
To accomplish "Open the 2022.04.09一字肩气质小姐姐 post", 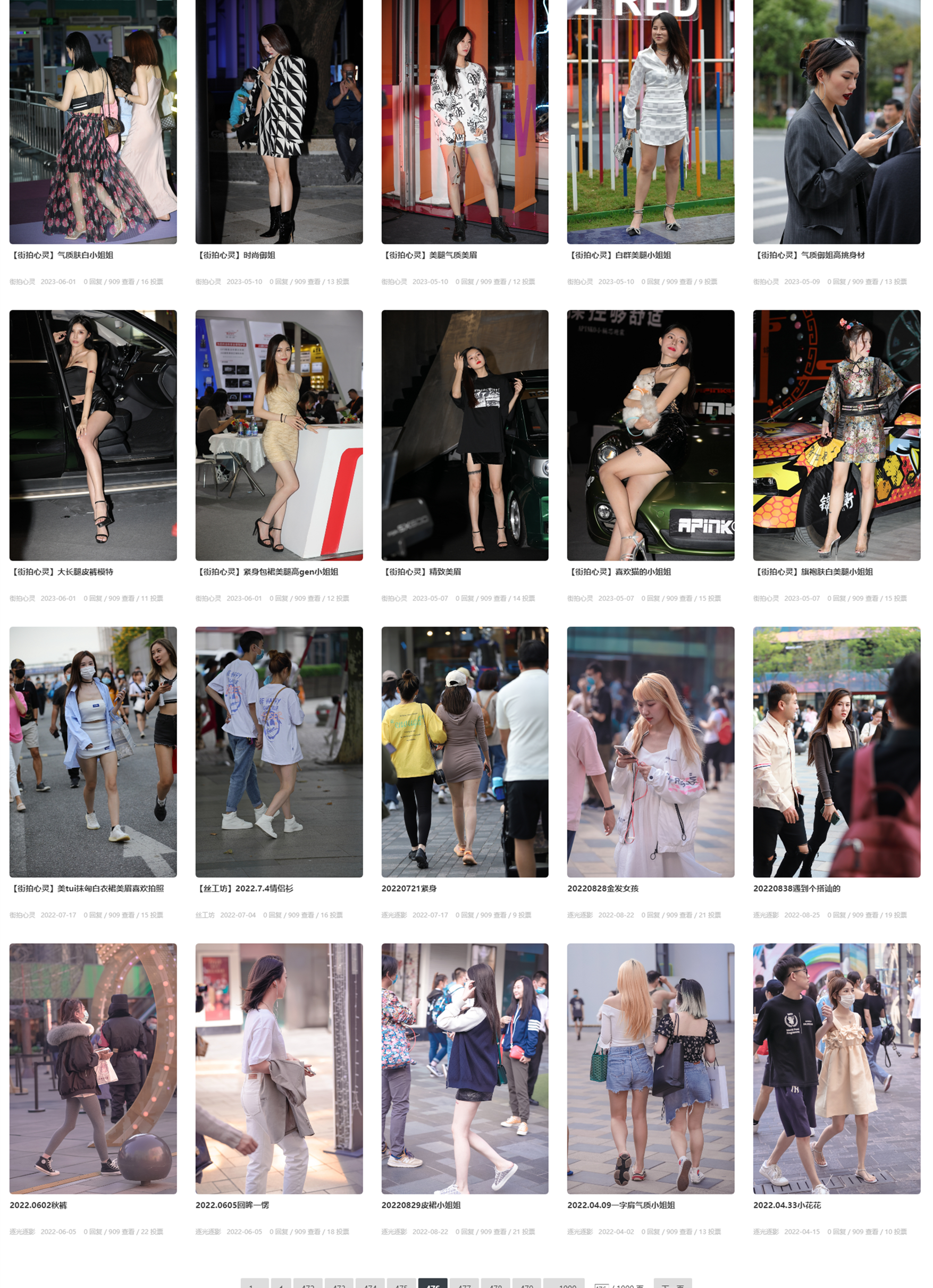I will [621, 1205].
